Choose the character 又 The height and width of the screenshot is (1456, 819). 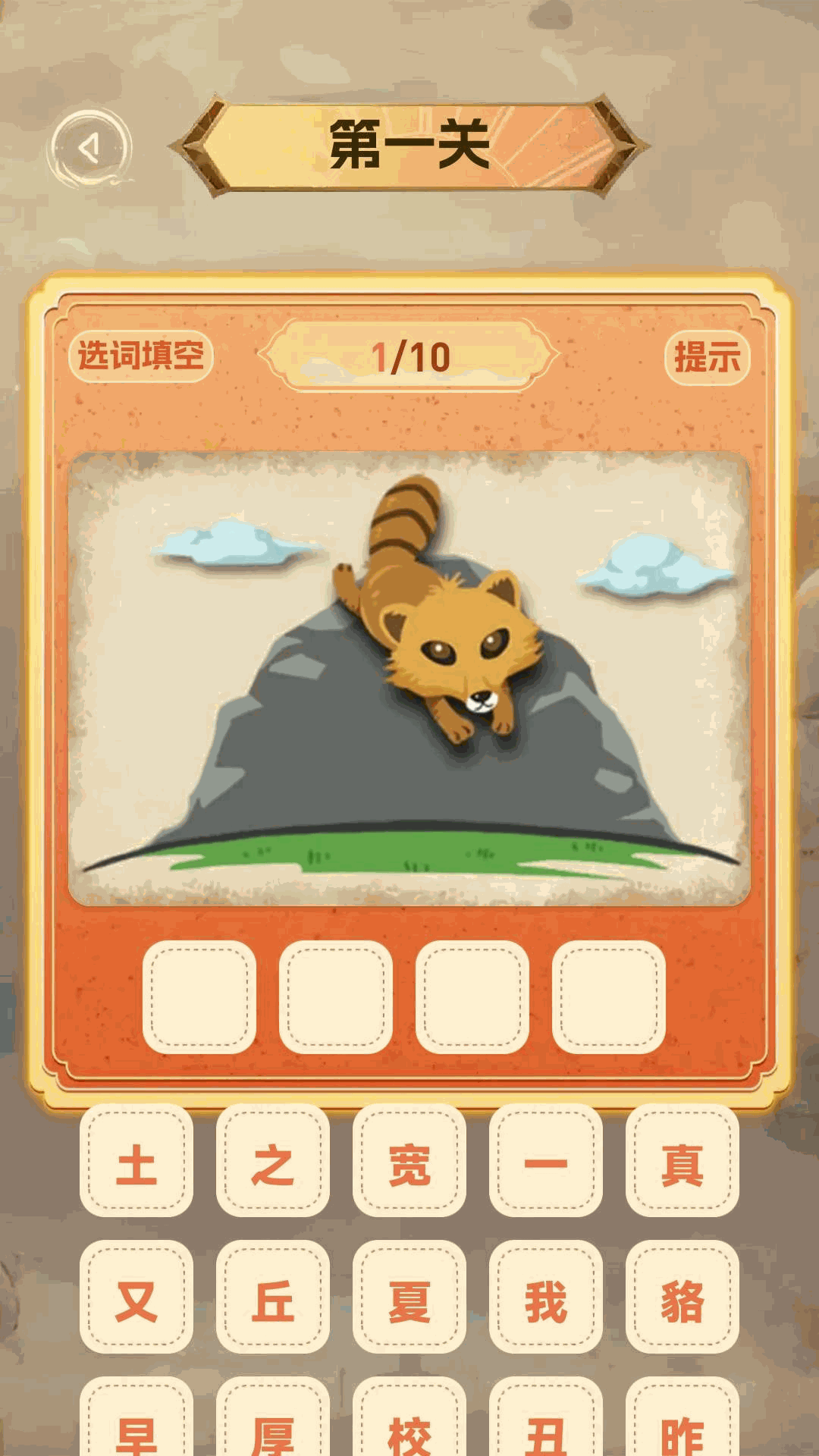(x=136, y=1297)
